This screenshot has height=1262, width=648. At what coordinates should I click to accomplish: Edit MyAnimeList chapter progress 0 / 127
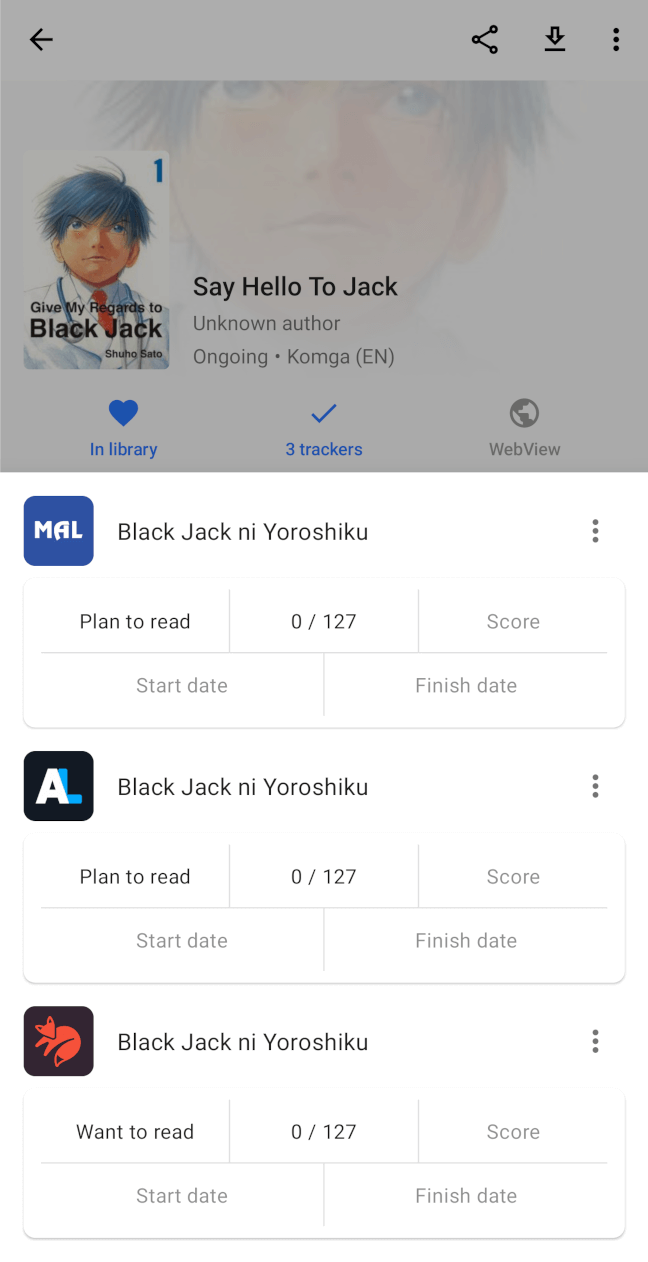[324, 621]
